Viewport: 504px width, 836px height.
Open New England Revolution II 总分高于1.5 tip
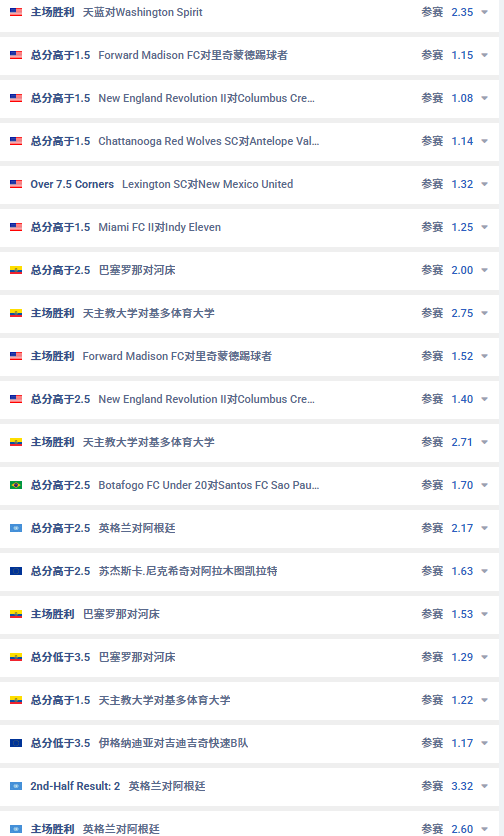click(x=249, y=98)
